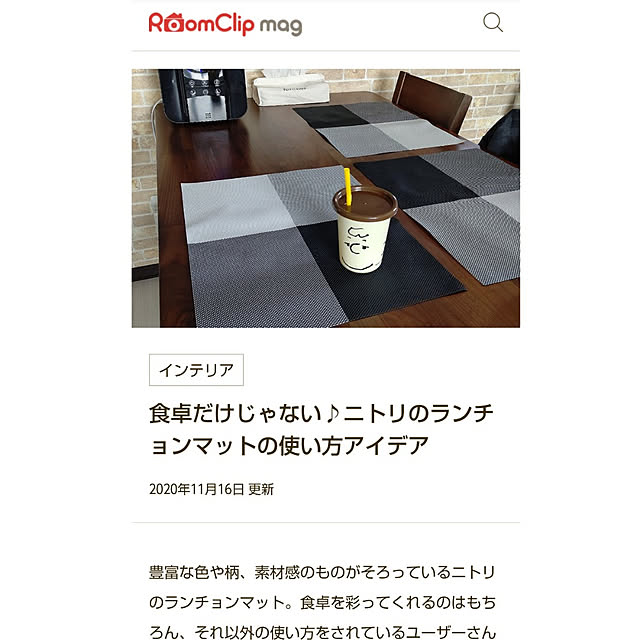Go to RoomClip mag home via logo
Image resolution: width=640 pixels, height=640 pixels.
point(225,23)
